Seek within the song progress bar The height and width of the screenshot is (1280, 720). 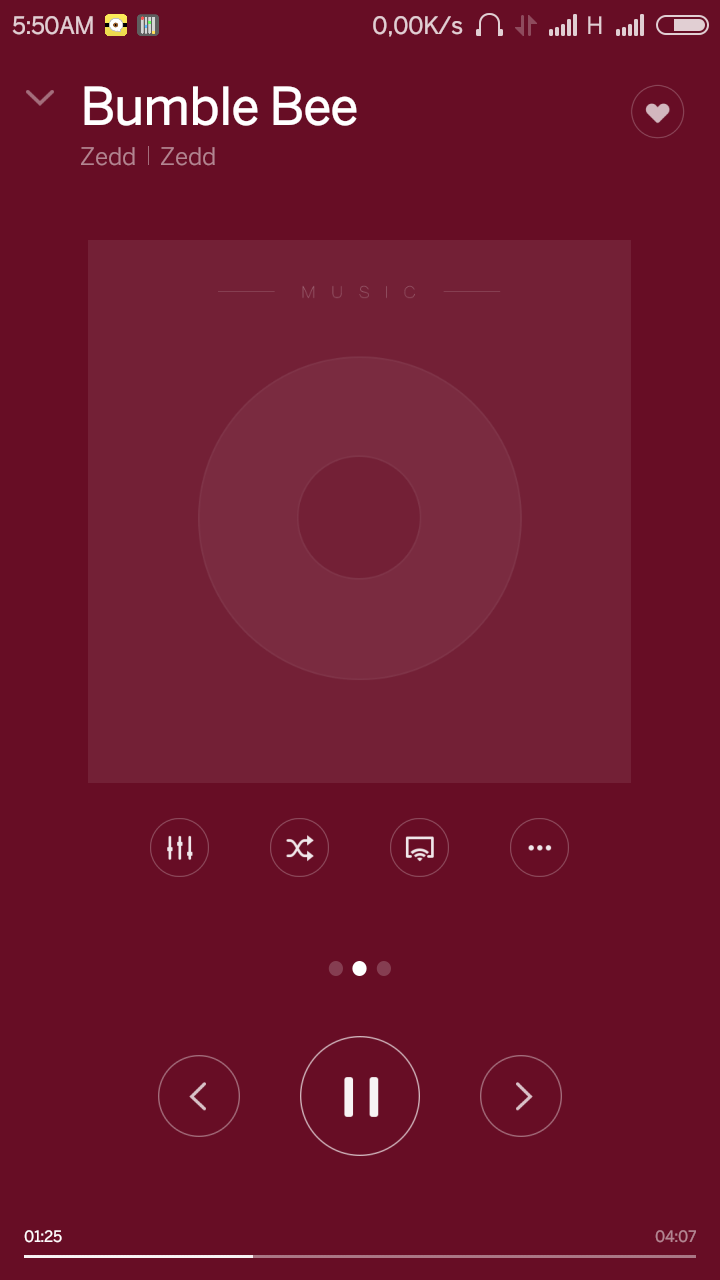pyautogui.click(x=360, y=1255)
